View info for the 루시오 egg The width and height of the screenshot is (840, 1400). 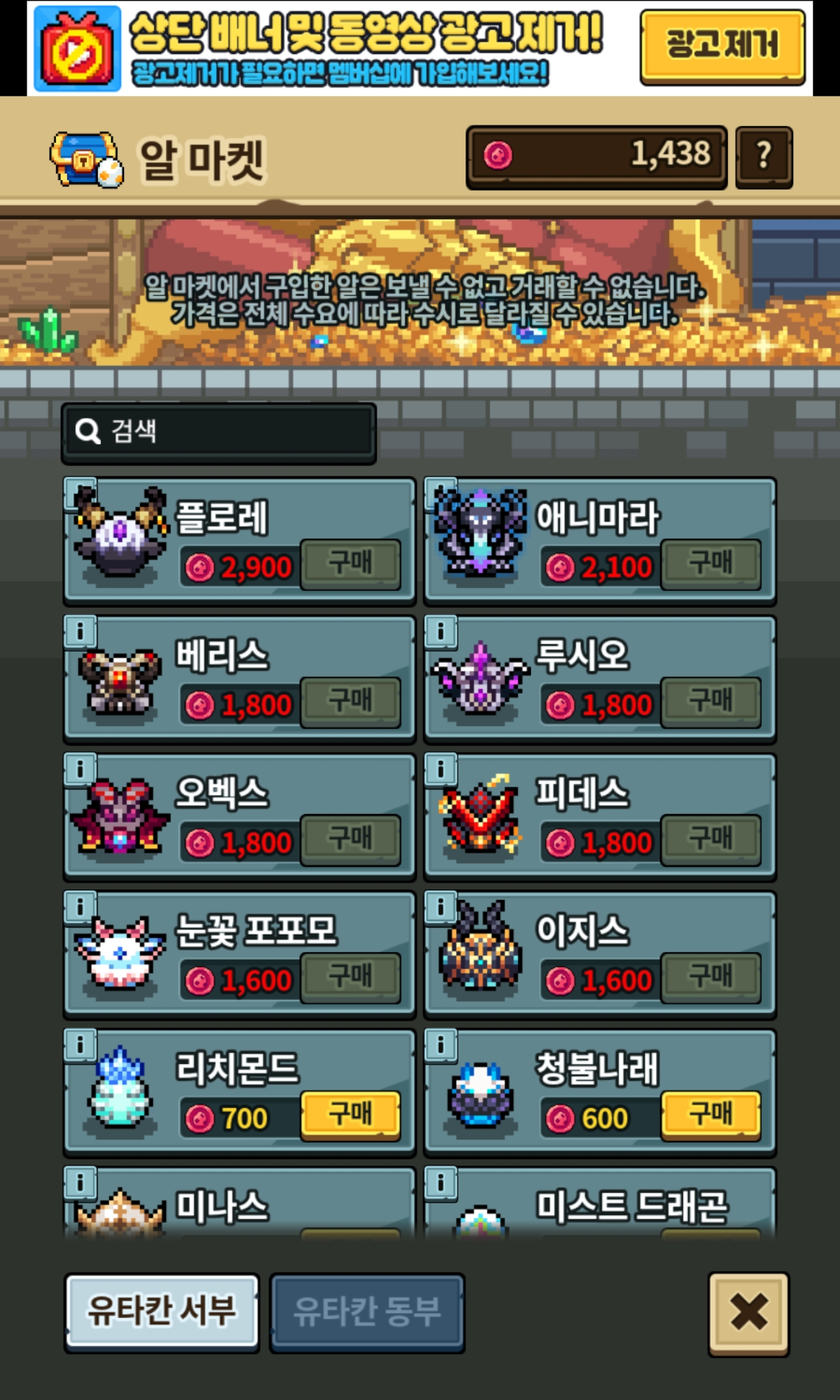[x=441, y=632]
